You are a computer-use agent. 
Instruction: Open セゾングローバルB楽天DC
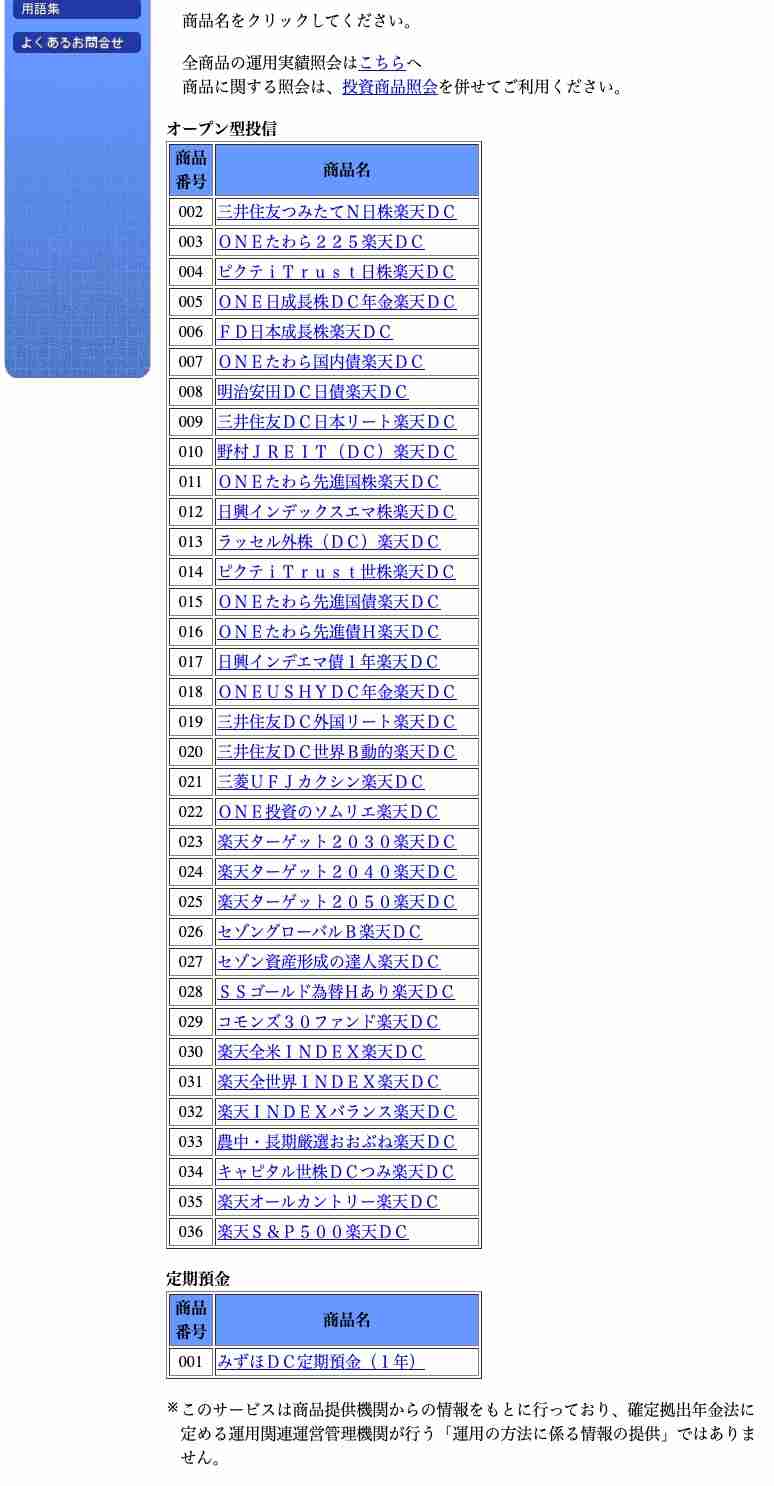click(319, 932)
